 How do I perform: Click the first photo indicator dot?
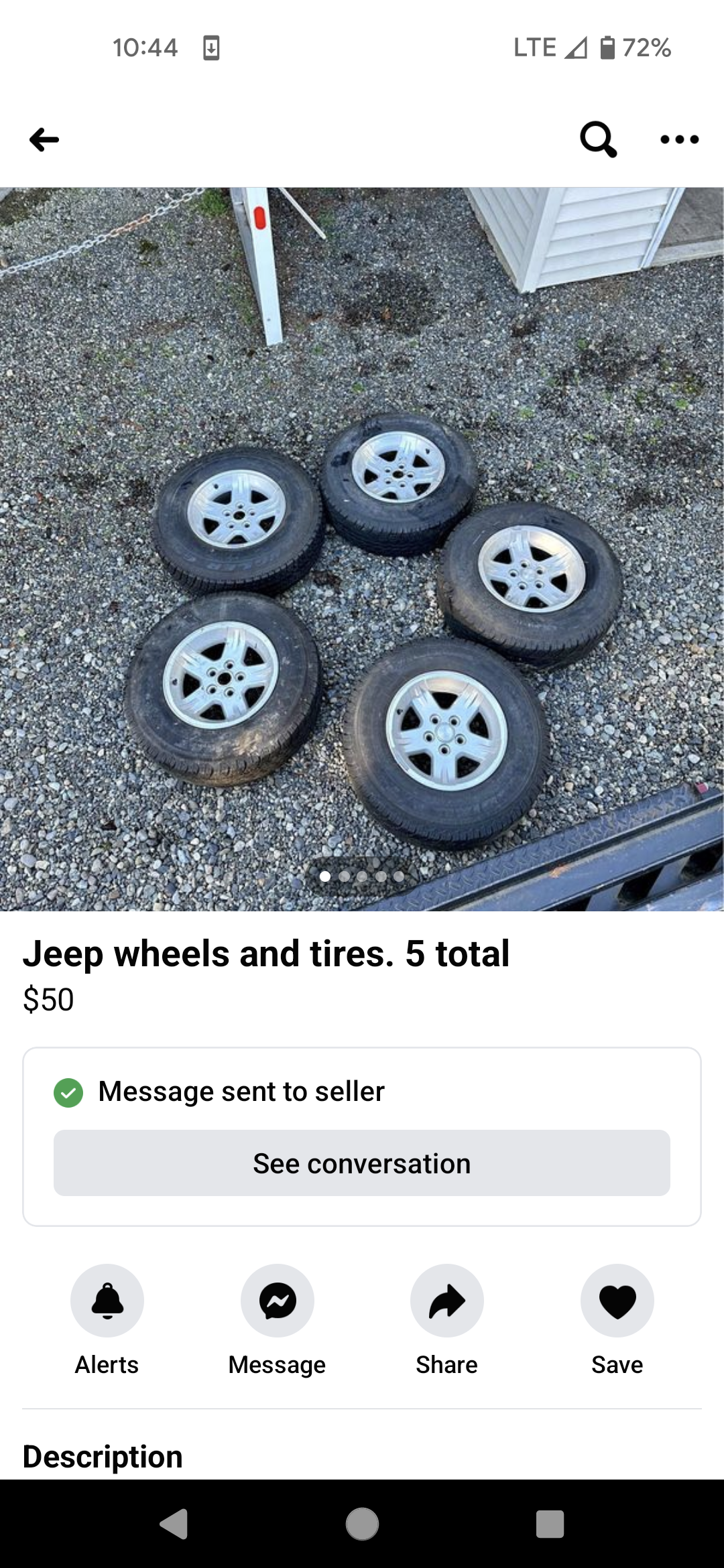click(x=326, y=876)
